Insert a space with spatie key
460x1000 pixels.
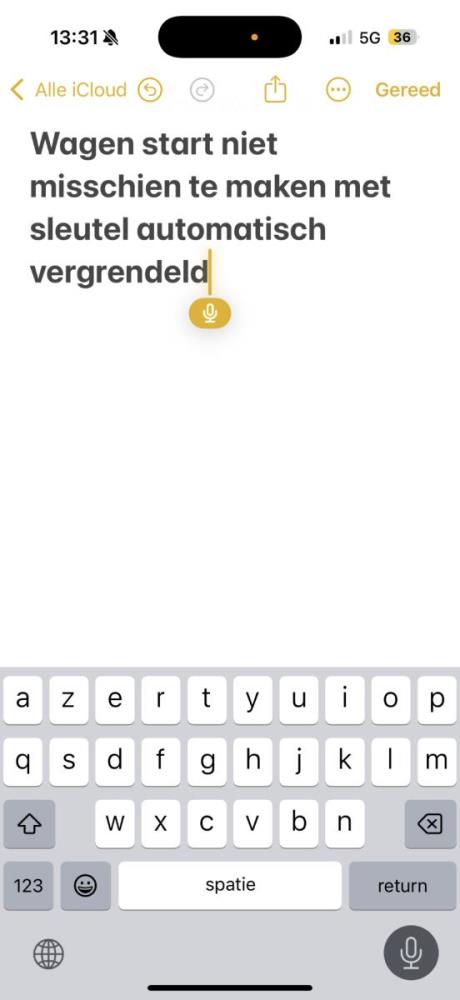(230, 885)
